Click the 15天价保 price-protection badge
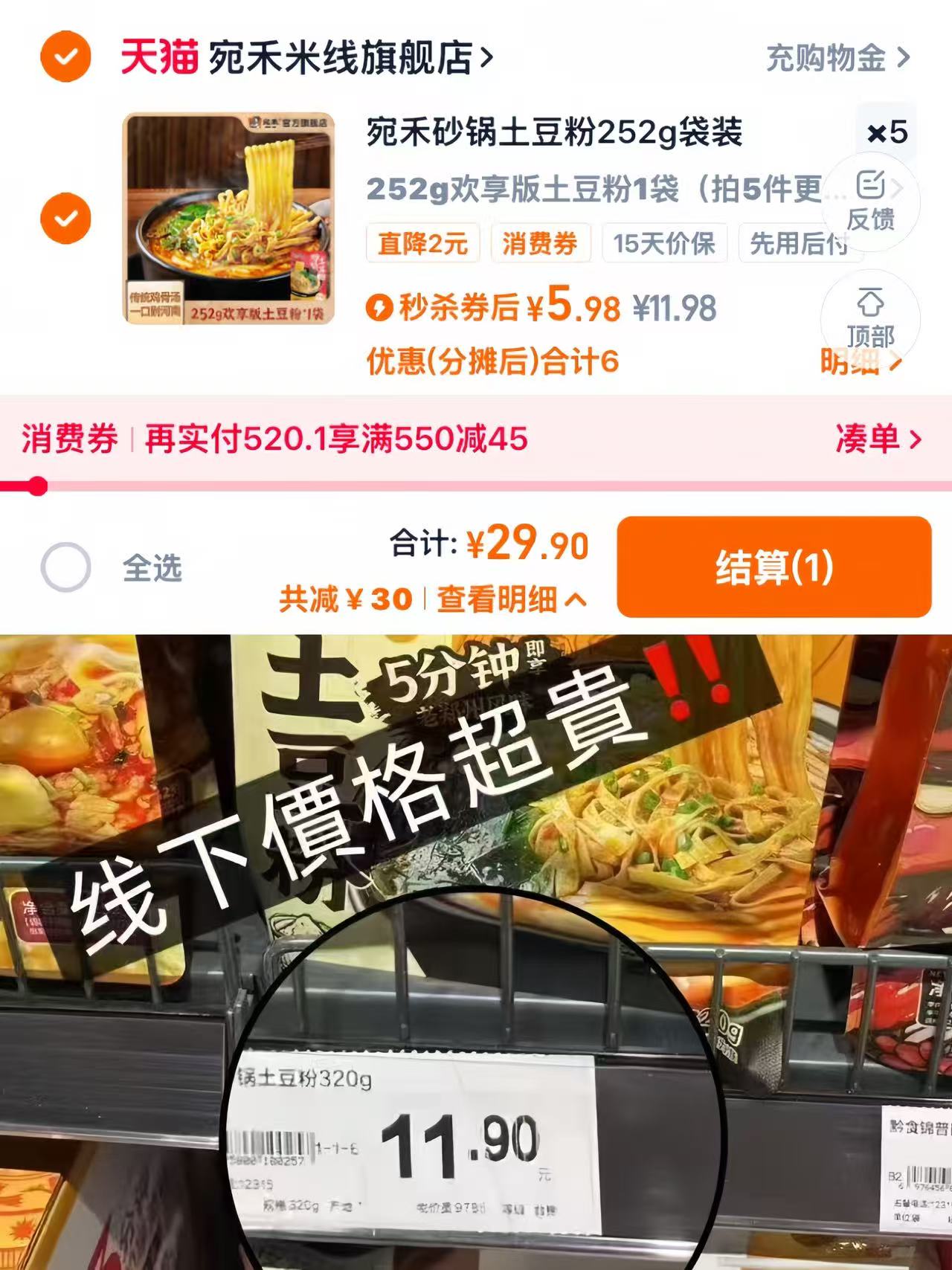This screenshot has height=1270, width=952. (x=665, y=244)
